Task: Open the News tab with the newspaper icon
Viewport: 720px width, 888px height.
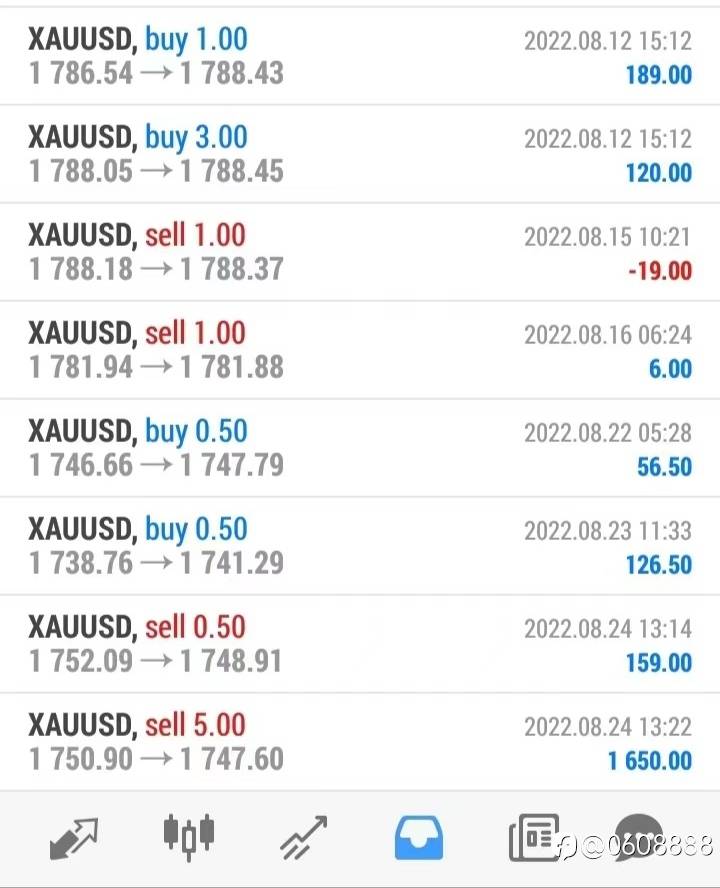Action: point(534,838)
